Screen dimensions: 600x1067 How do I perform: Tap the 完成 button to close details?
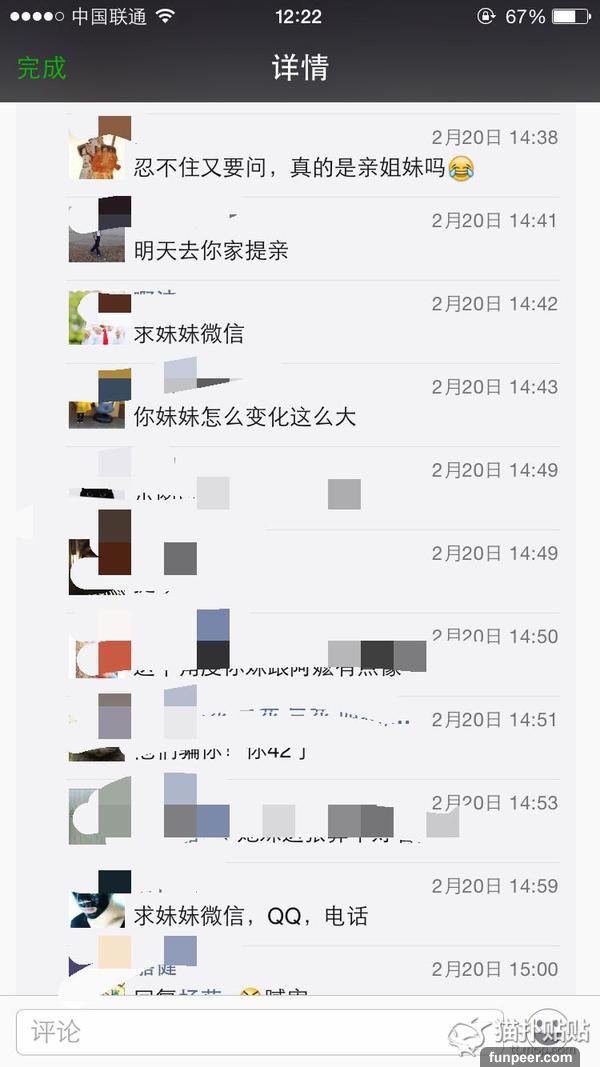tap(41, 68)
